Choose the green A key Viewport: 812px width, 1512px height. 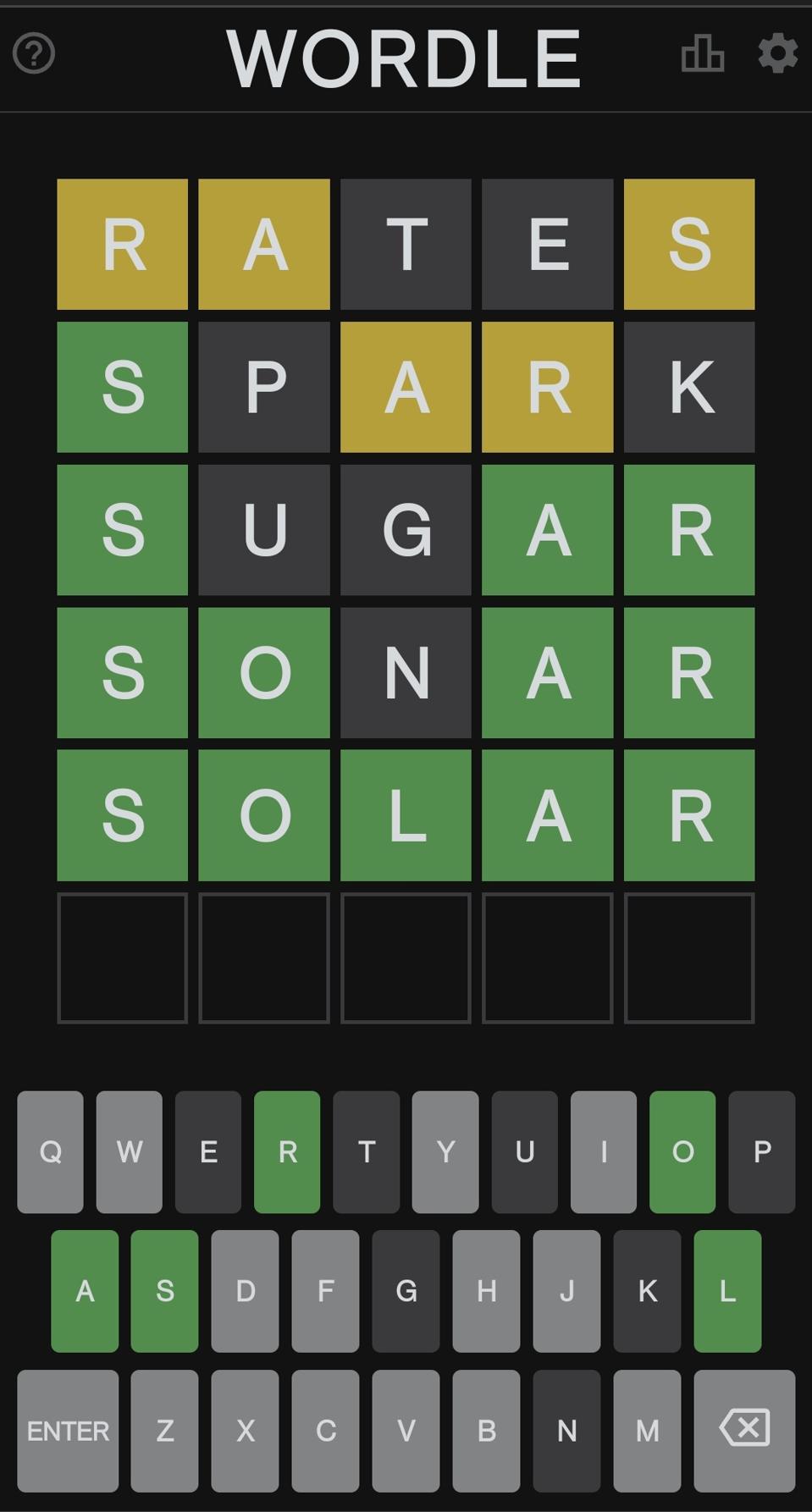click(x=85, y=1291)
